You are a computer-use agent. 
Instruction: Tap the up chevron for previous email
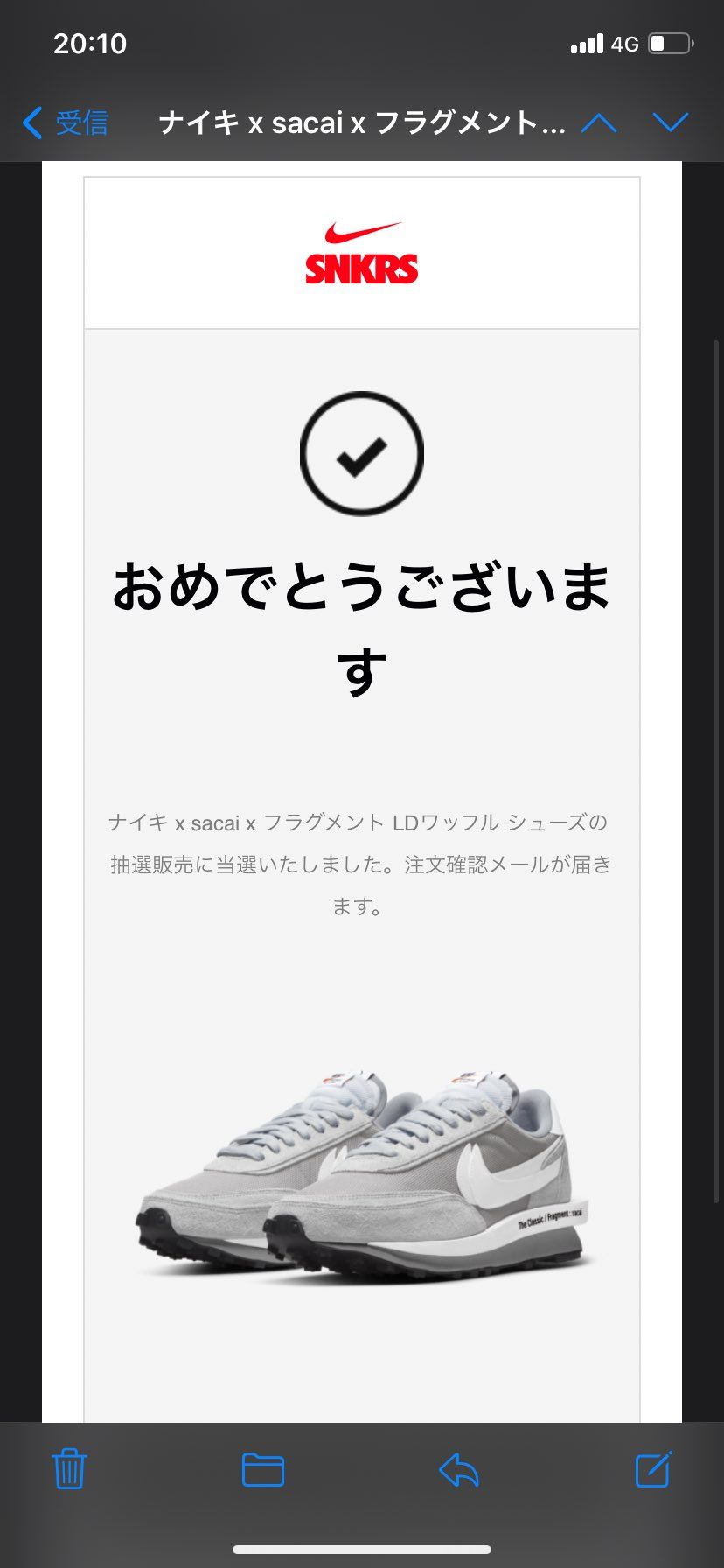pos(598,122)
